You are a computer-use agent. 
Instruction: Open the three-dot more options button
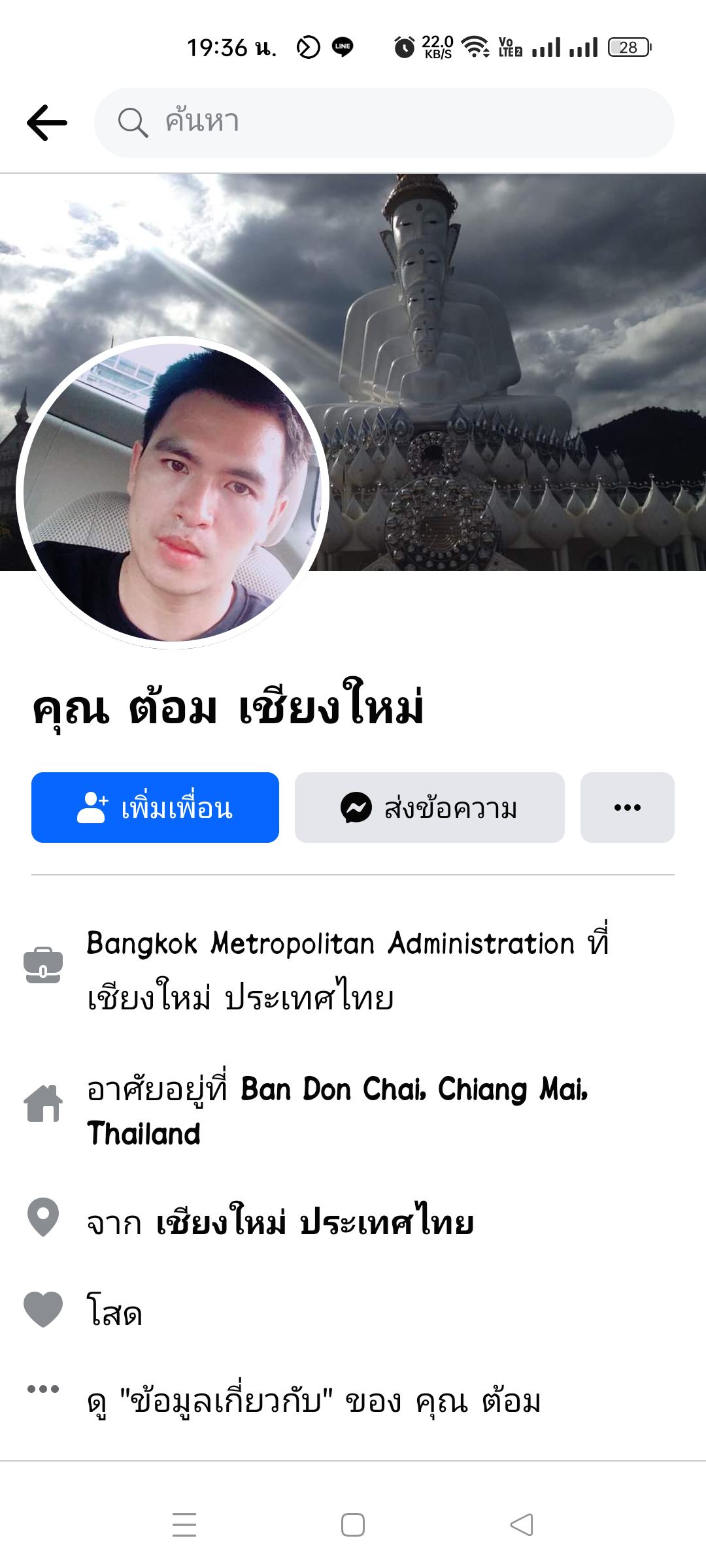(627, 808)
